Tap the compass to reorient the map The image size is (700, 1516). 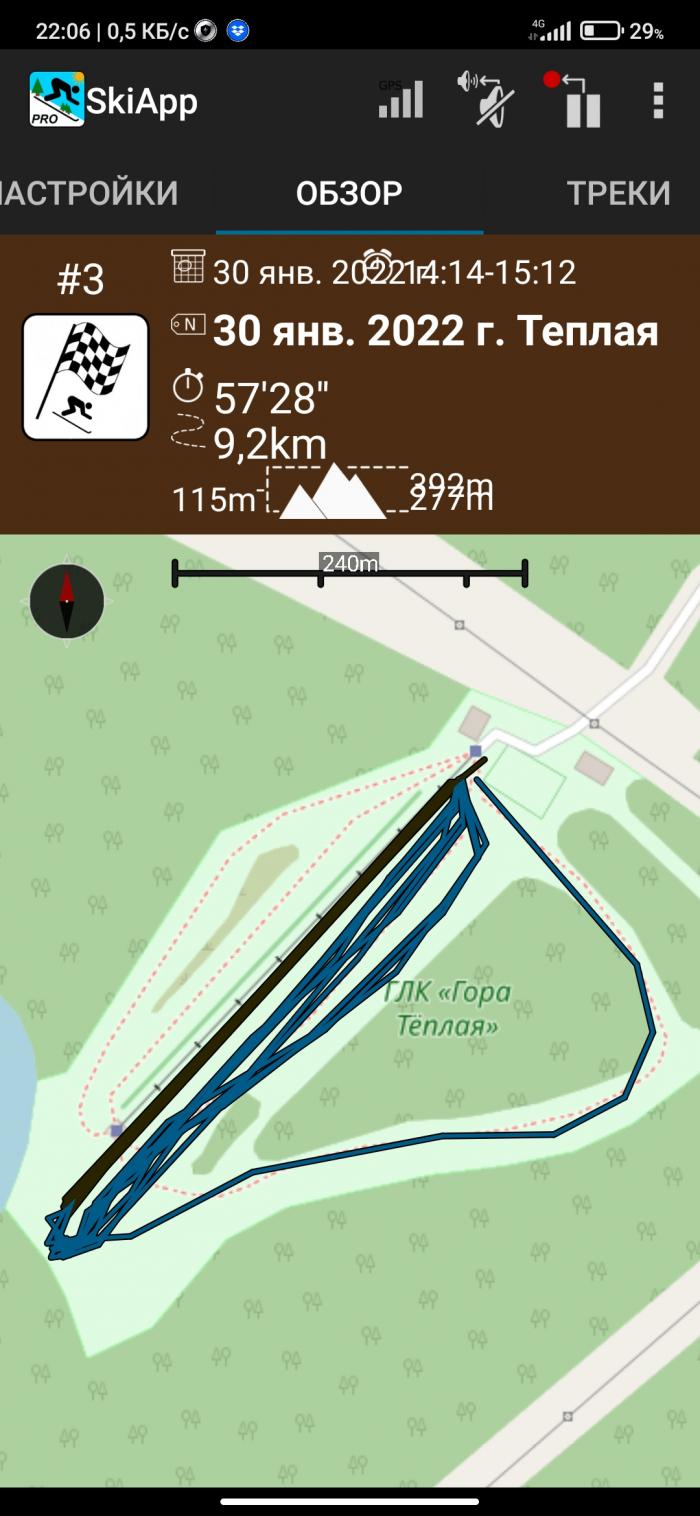[67, 601]
